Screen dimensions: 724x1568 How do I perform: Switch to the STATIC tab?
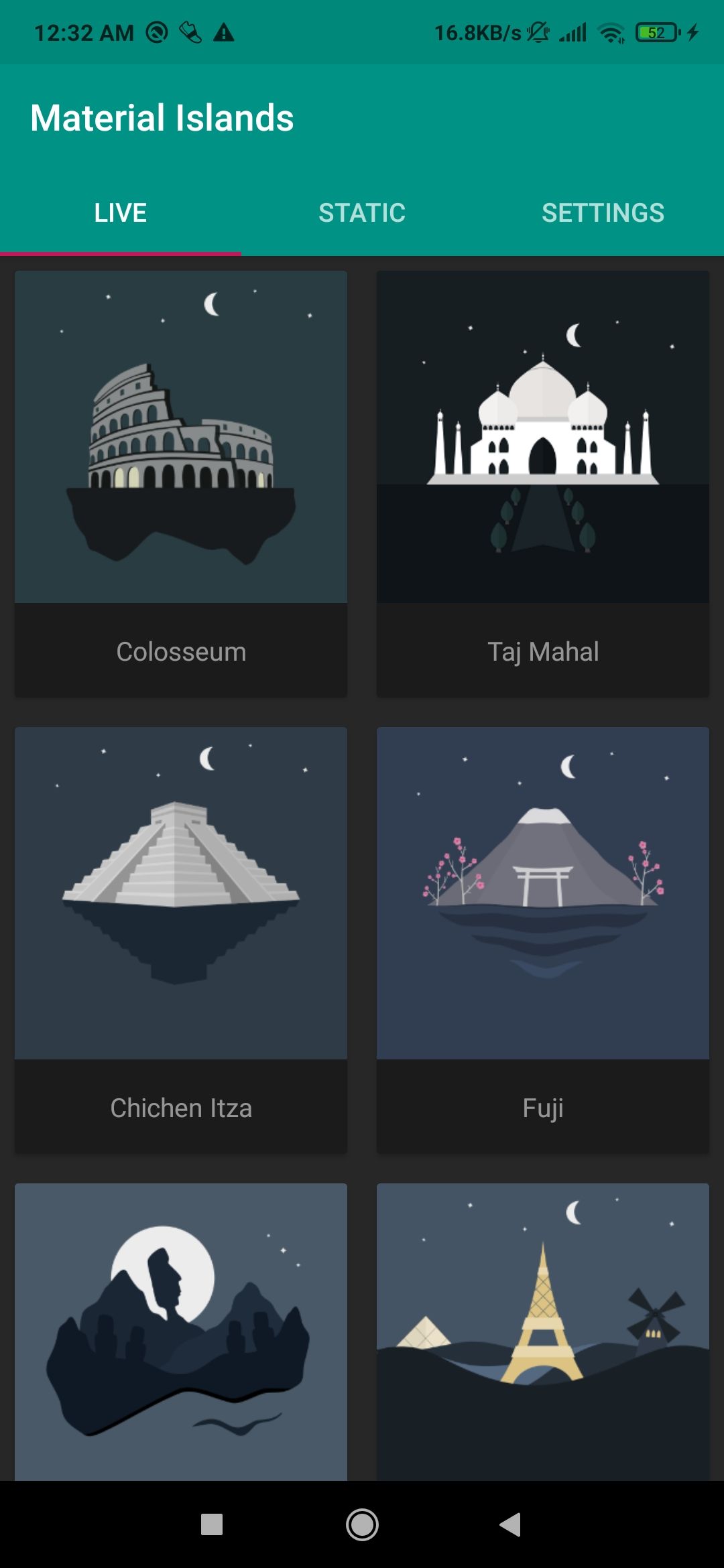362,212
